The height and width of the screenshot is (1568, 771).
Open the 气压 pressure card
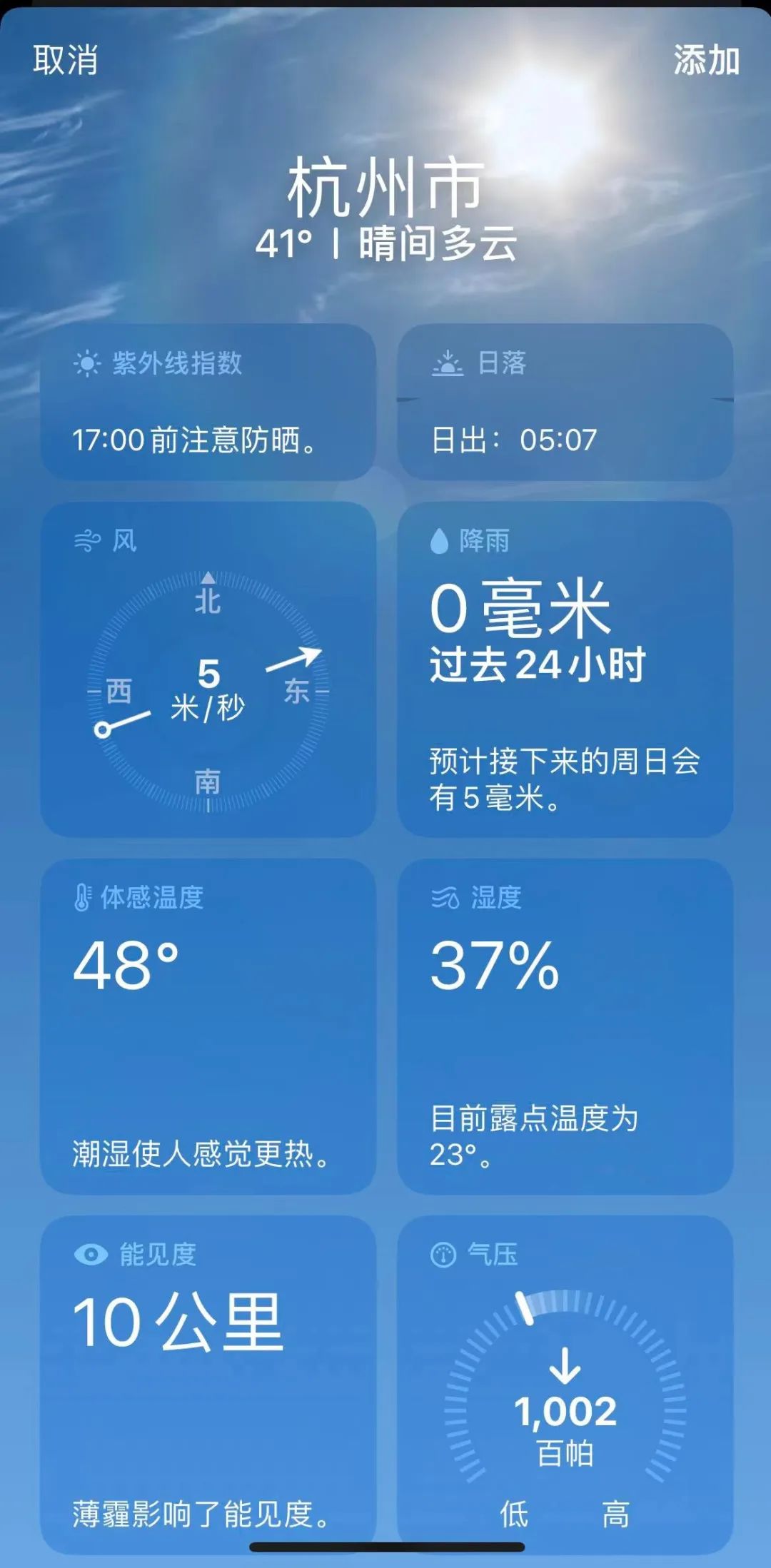(565, 1385)
